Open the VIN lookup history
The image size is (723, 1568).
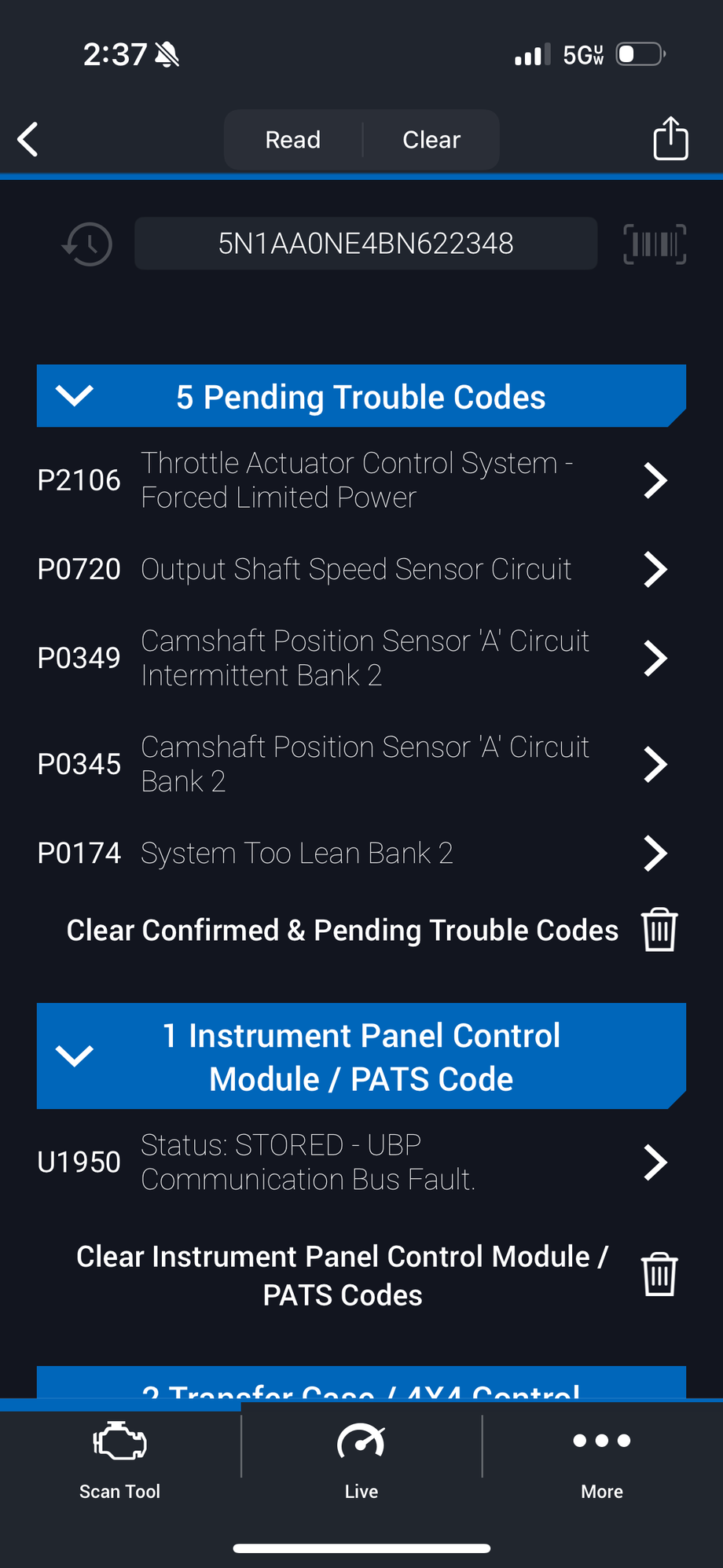click(x=86, y=244)
